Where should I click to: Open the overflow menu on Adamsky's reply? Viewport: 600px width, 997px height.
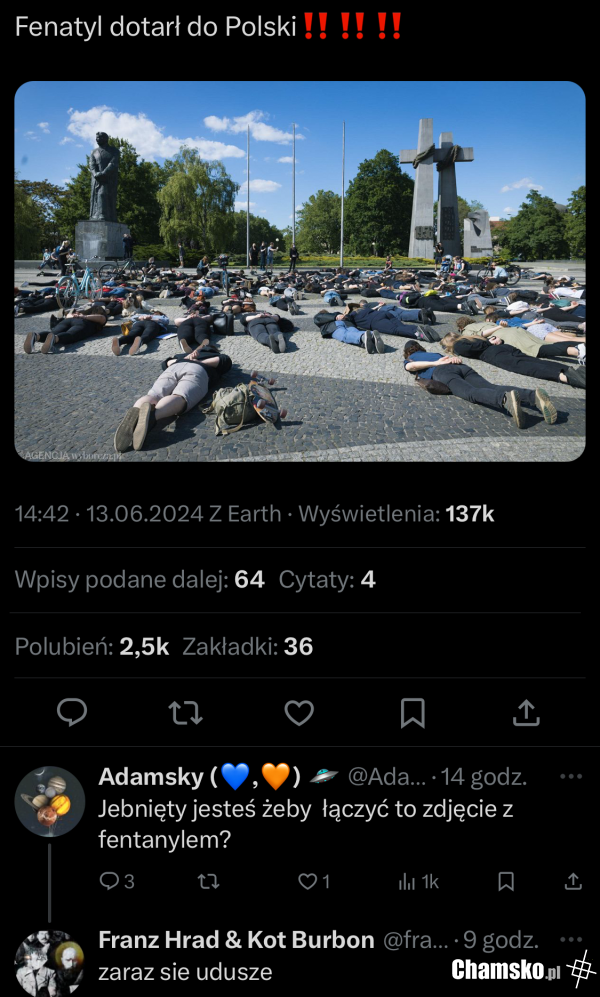click(571, 777)
